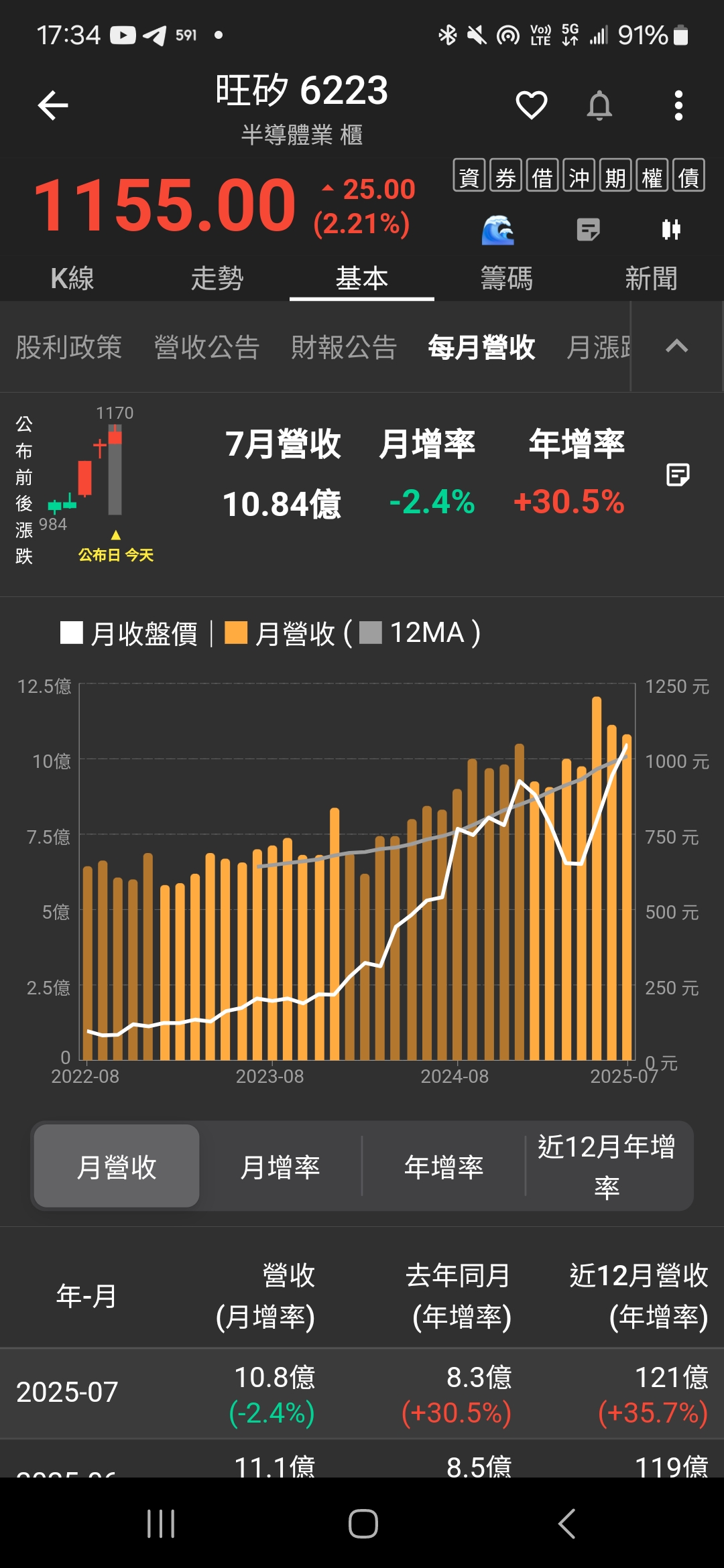Select the 股利政策 sub-tab
The height and width of the screenshot is (1568, 724).
(x=69, y=347)
